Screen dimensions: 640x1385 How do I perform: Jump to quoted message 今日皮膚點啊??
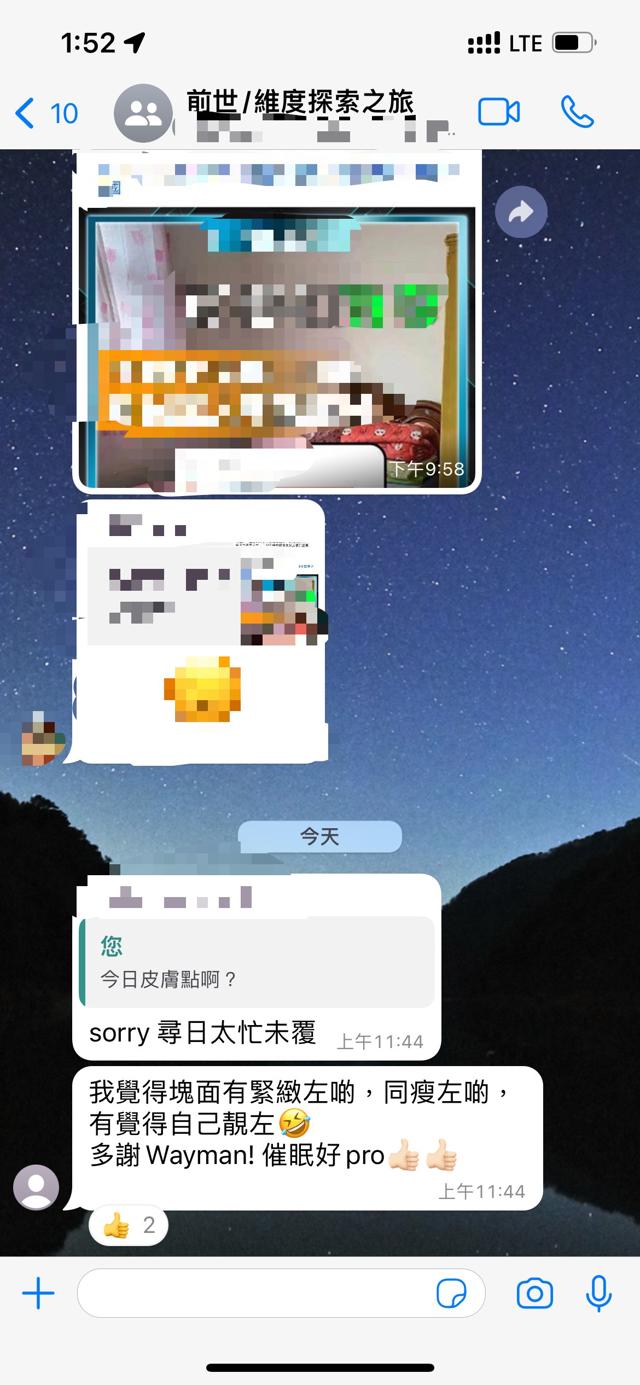(258, 961)
